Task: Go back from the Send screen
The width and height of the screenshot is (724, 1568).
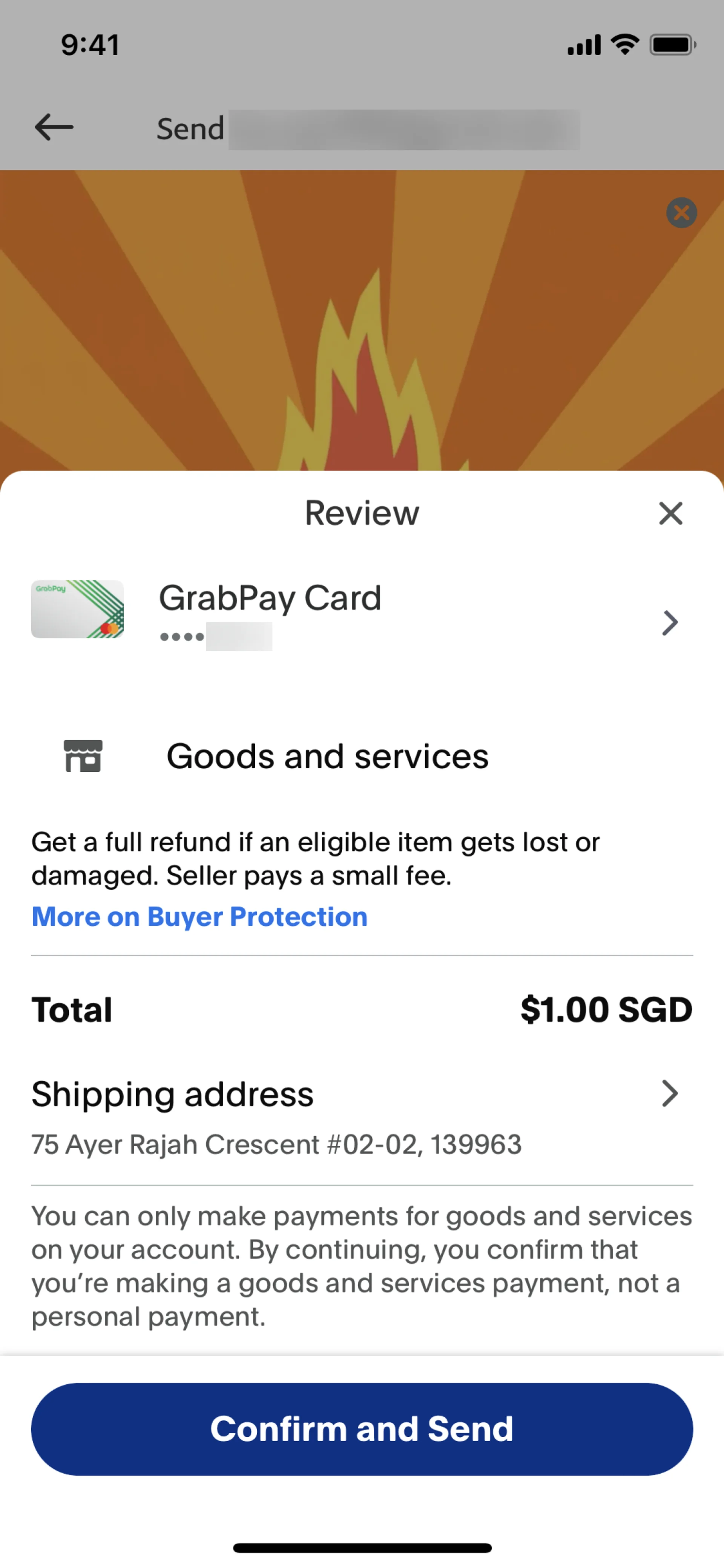Action: click(54, 127)
